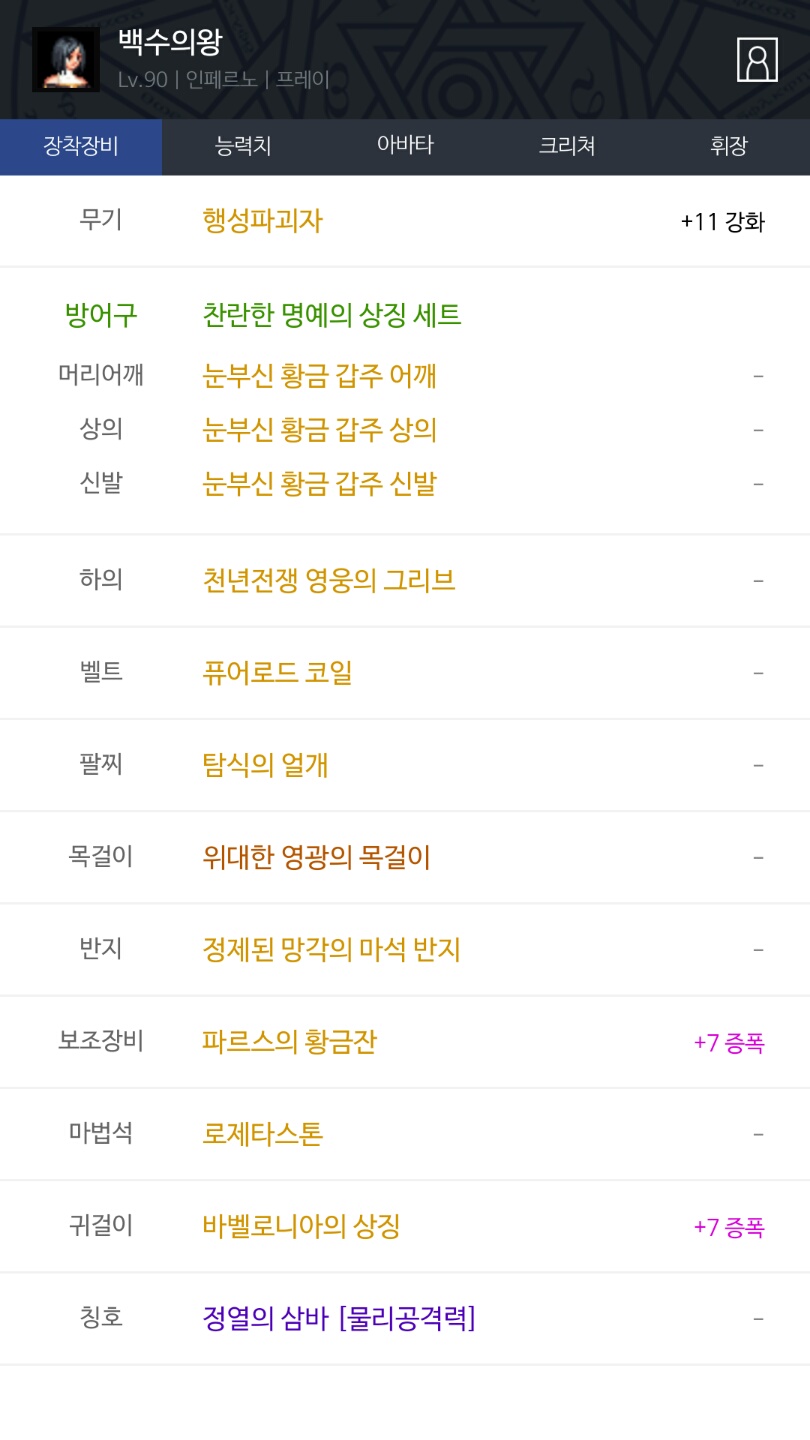
Task: Open the profile icon in the header
Action: click(x=757, y=60)
